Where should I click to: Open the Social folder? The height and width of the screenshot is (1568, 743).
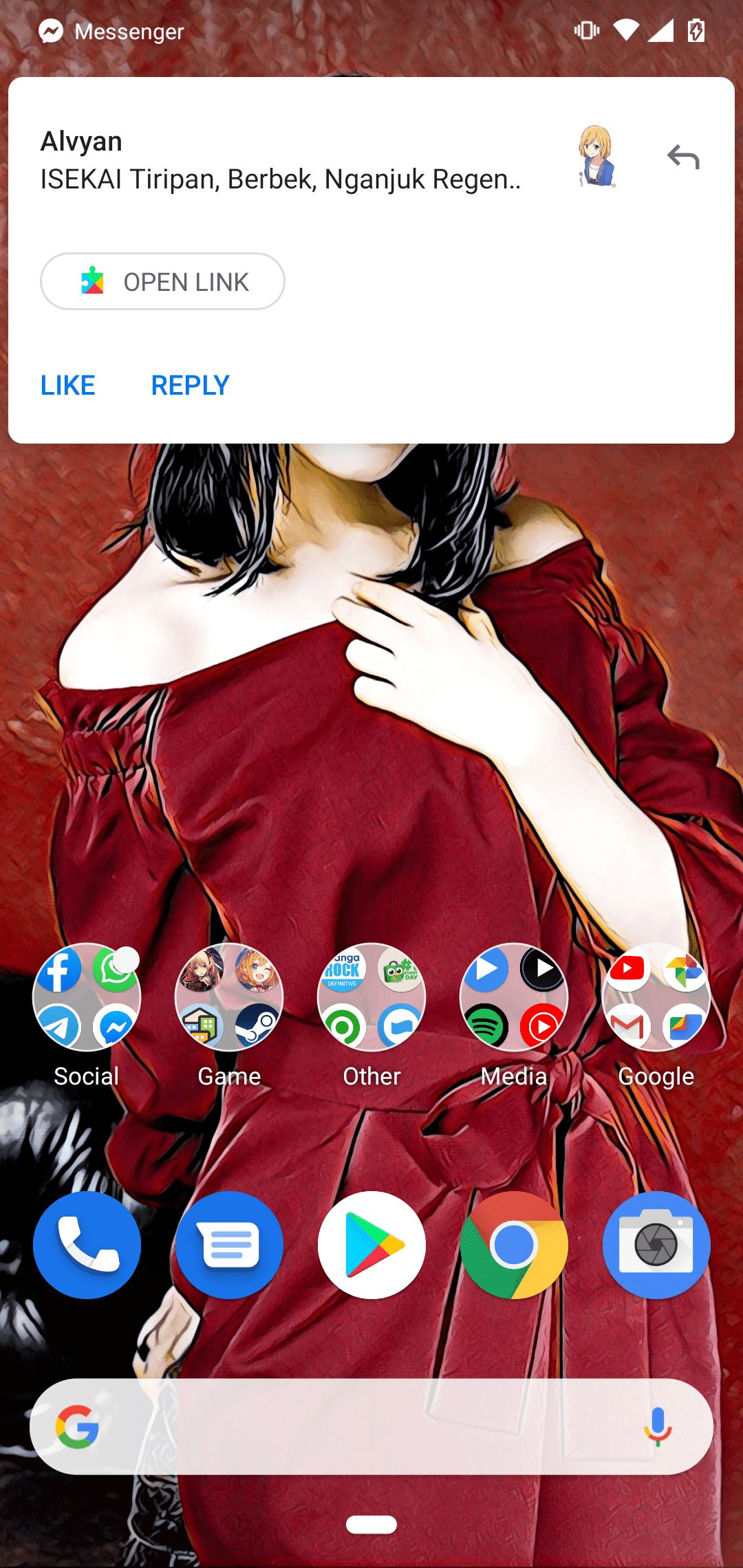[87, 998]
